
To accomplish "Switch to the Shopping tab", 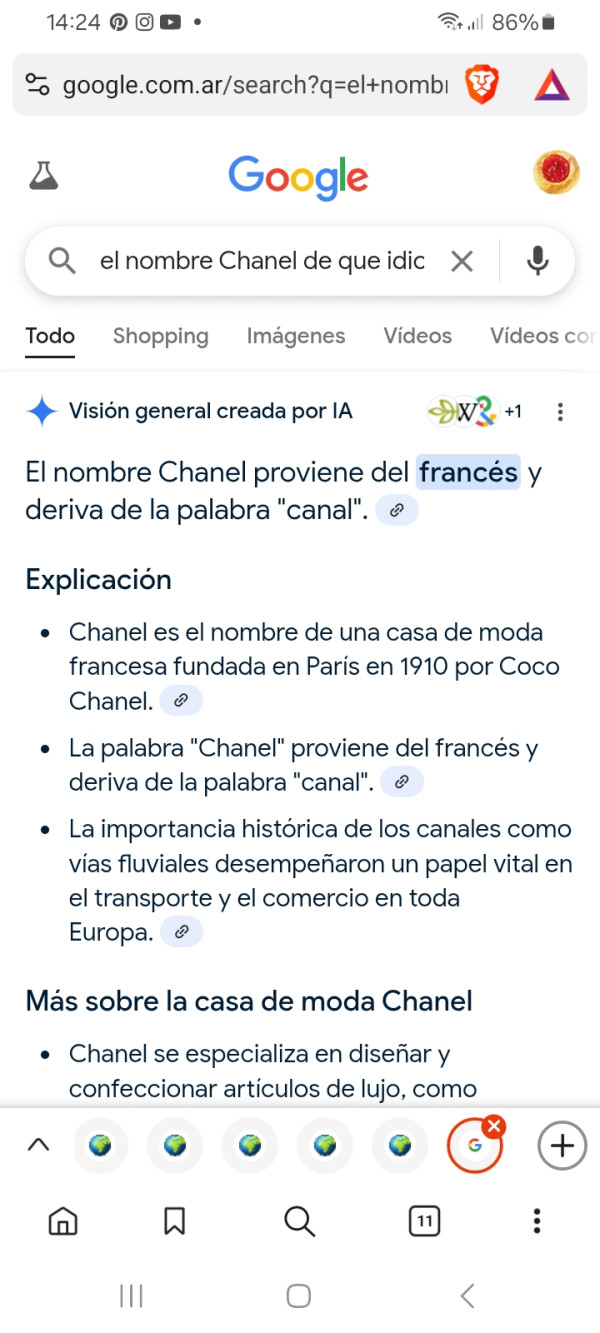I will point(160,336).
